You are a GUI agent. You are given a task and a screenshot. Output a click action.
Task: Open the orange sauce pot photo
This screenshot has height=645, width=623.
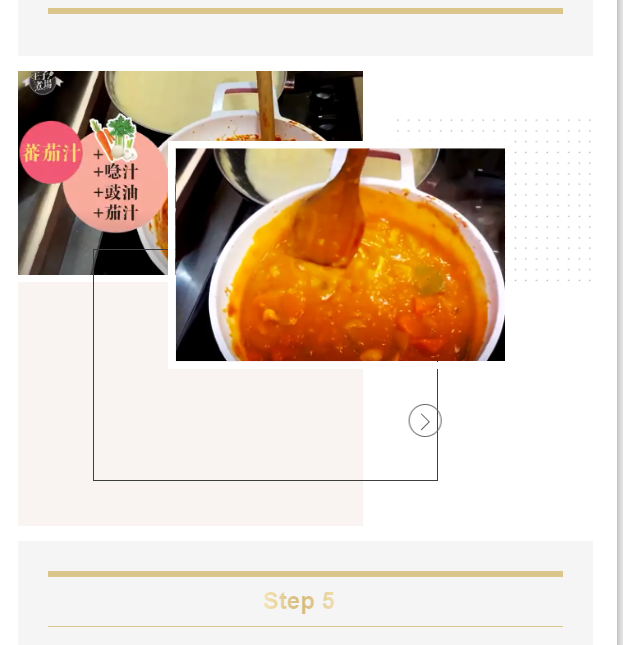click(340, 255)
